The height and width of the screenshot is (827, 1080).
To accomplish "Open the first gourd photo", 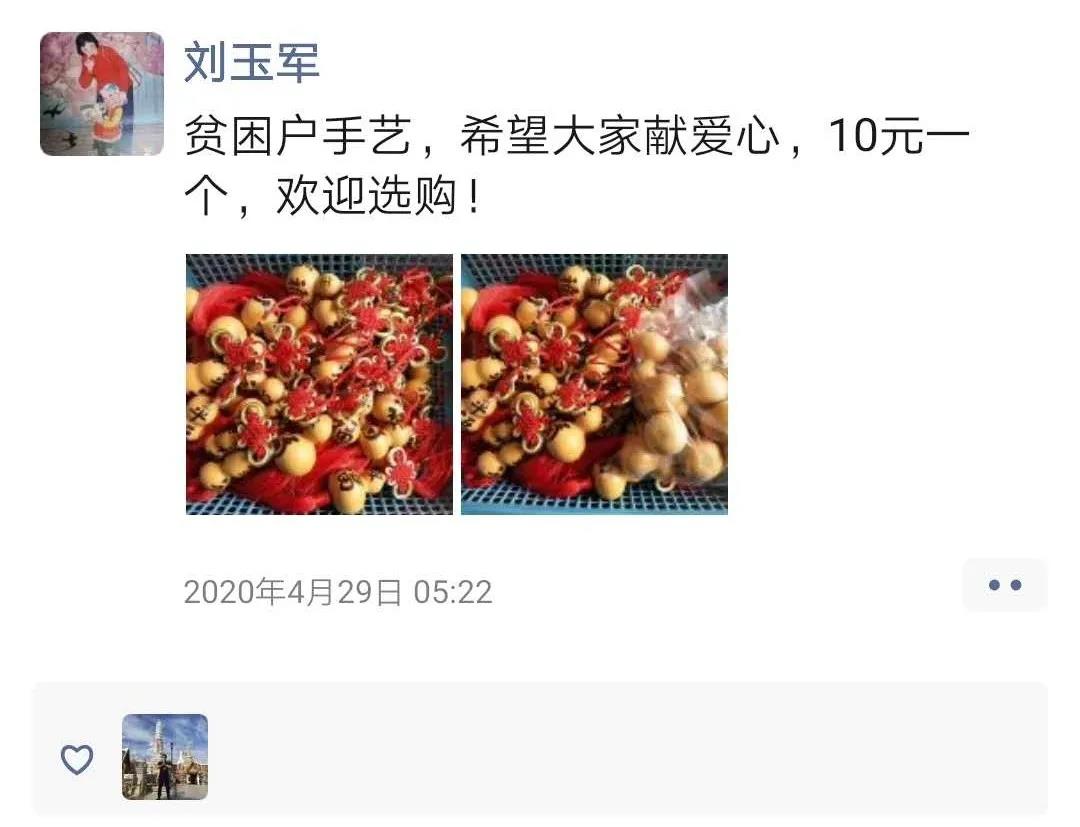I will (x=319, y=385).
